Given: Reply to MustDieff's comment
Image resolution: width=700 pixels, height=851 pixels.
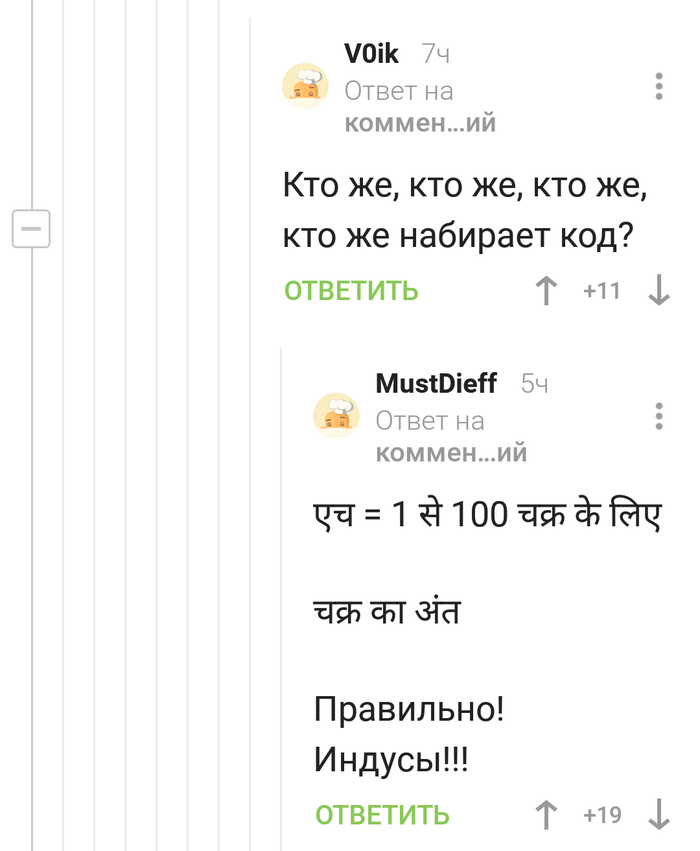Looking at the screenshot, I should tap(382, 815).
